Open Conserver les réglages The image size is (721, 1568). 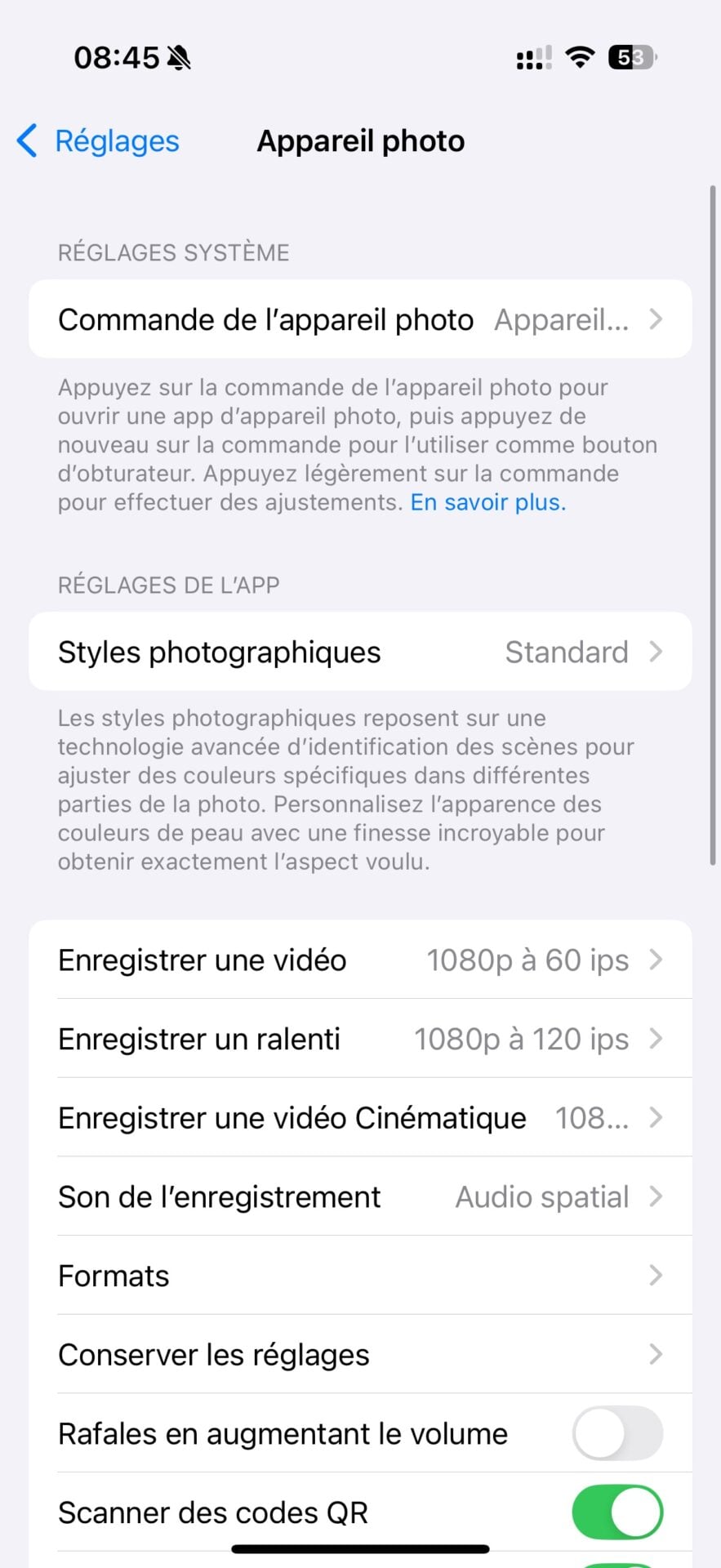click(x=359, y=1355)
